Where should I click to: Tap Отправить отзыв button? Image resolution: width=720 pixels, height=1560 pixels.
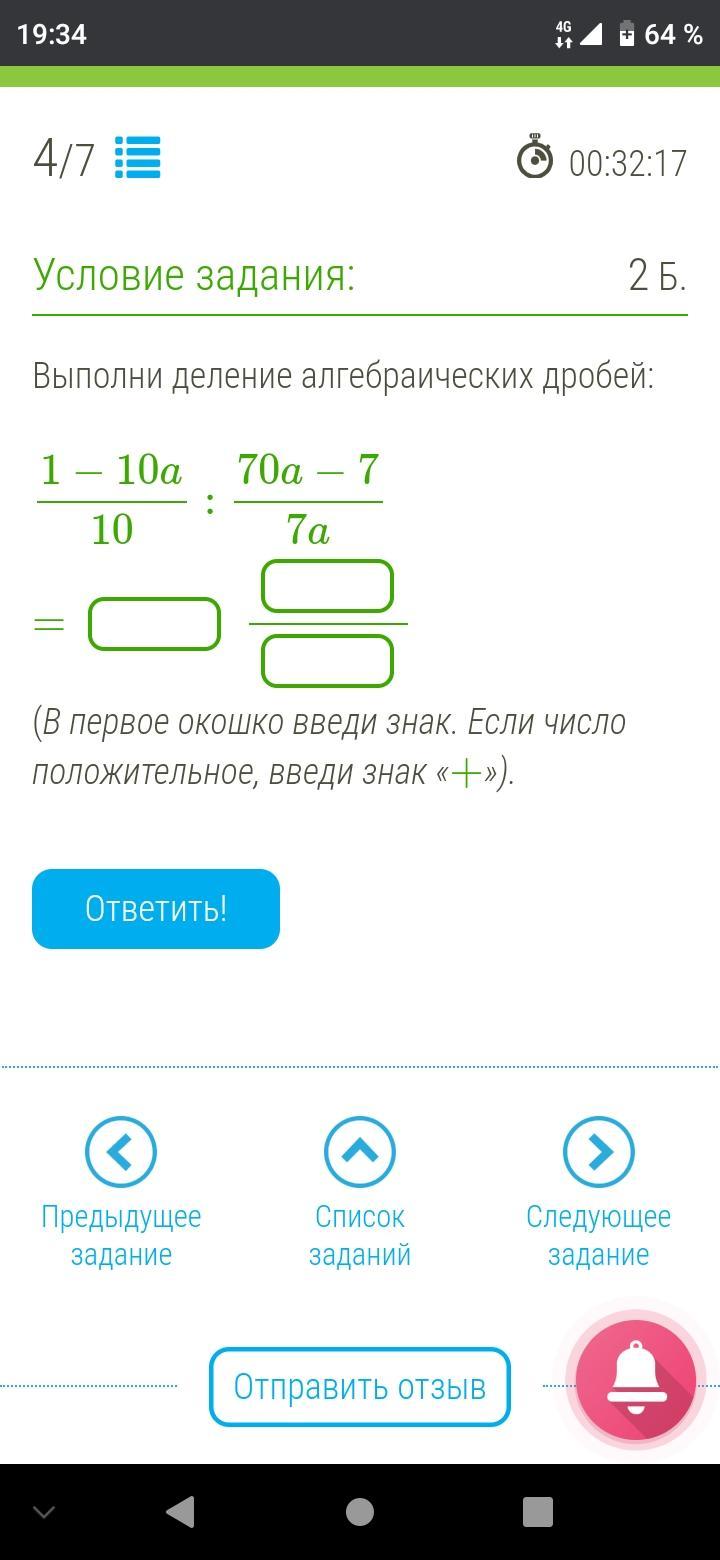(360, 1387)
